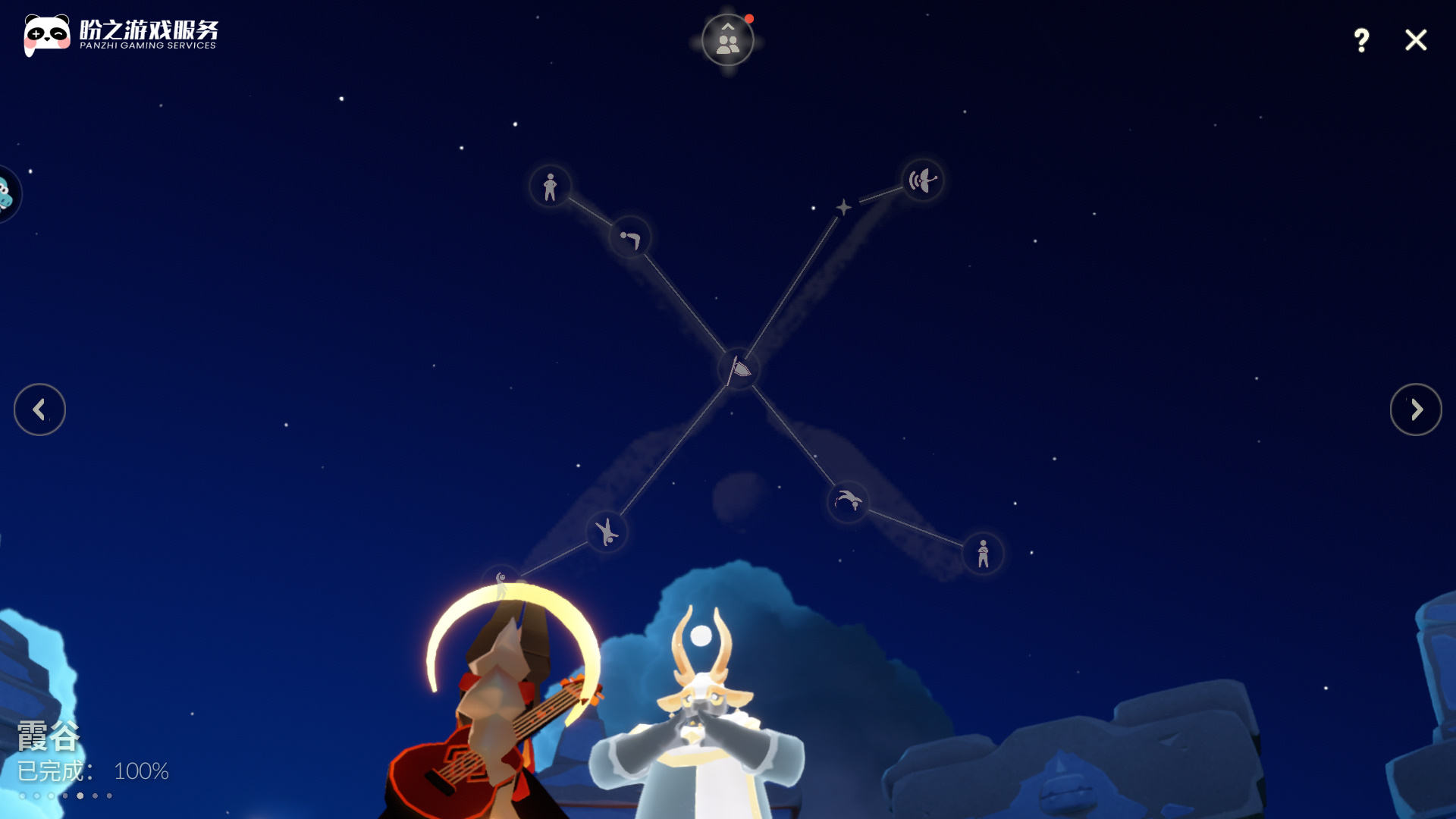
Task: Open the friends icon at top center
Action: click(727, 42)
